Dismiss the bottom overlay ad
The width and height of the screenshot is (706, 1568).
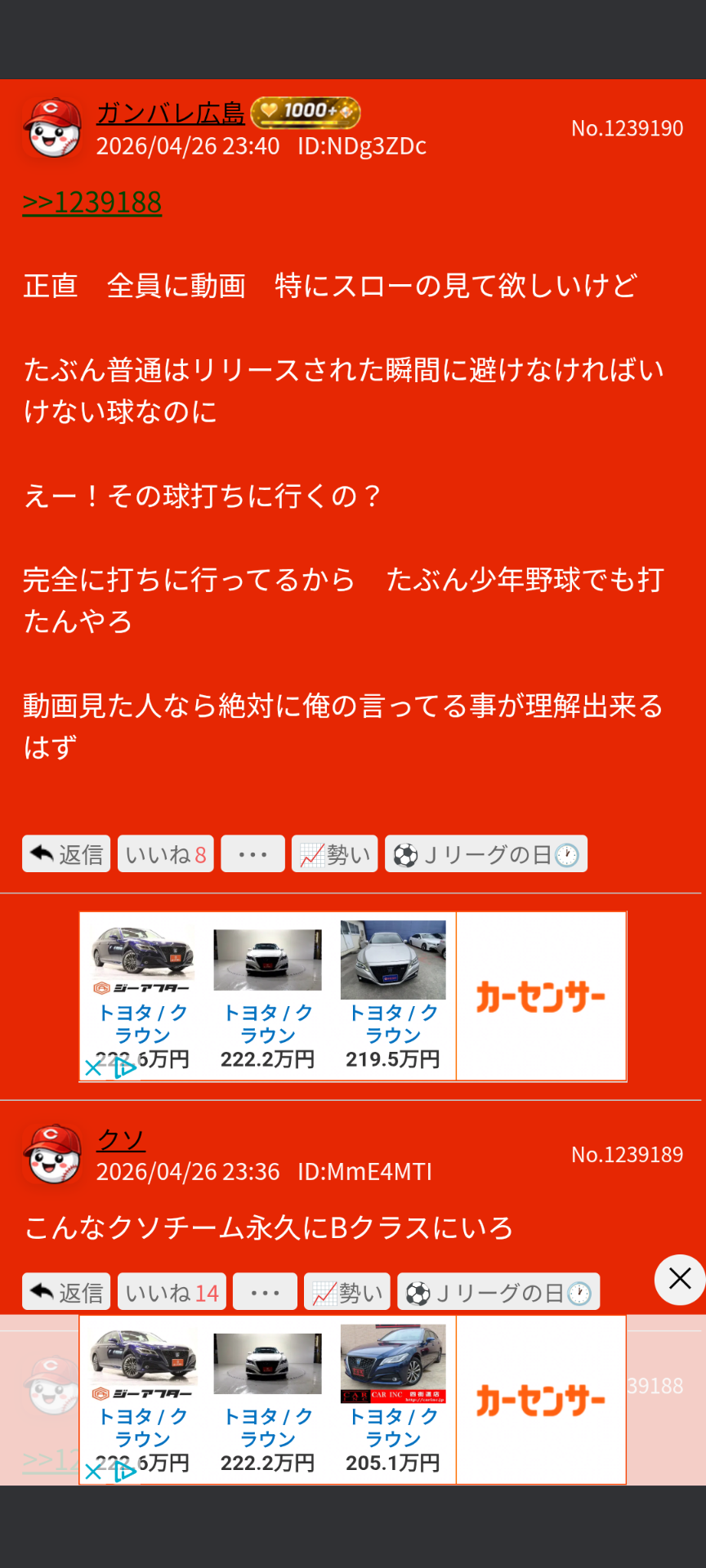click(x=680, y=1279)
